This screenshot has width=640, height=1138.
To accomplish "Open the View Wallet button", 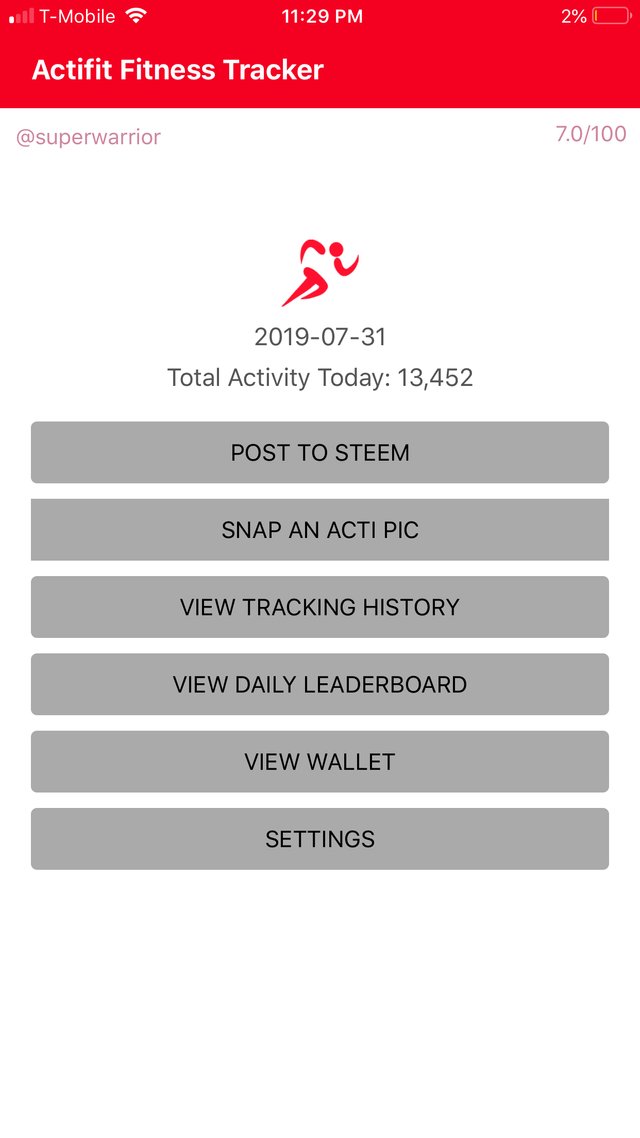I will 319,761.
